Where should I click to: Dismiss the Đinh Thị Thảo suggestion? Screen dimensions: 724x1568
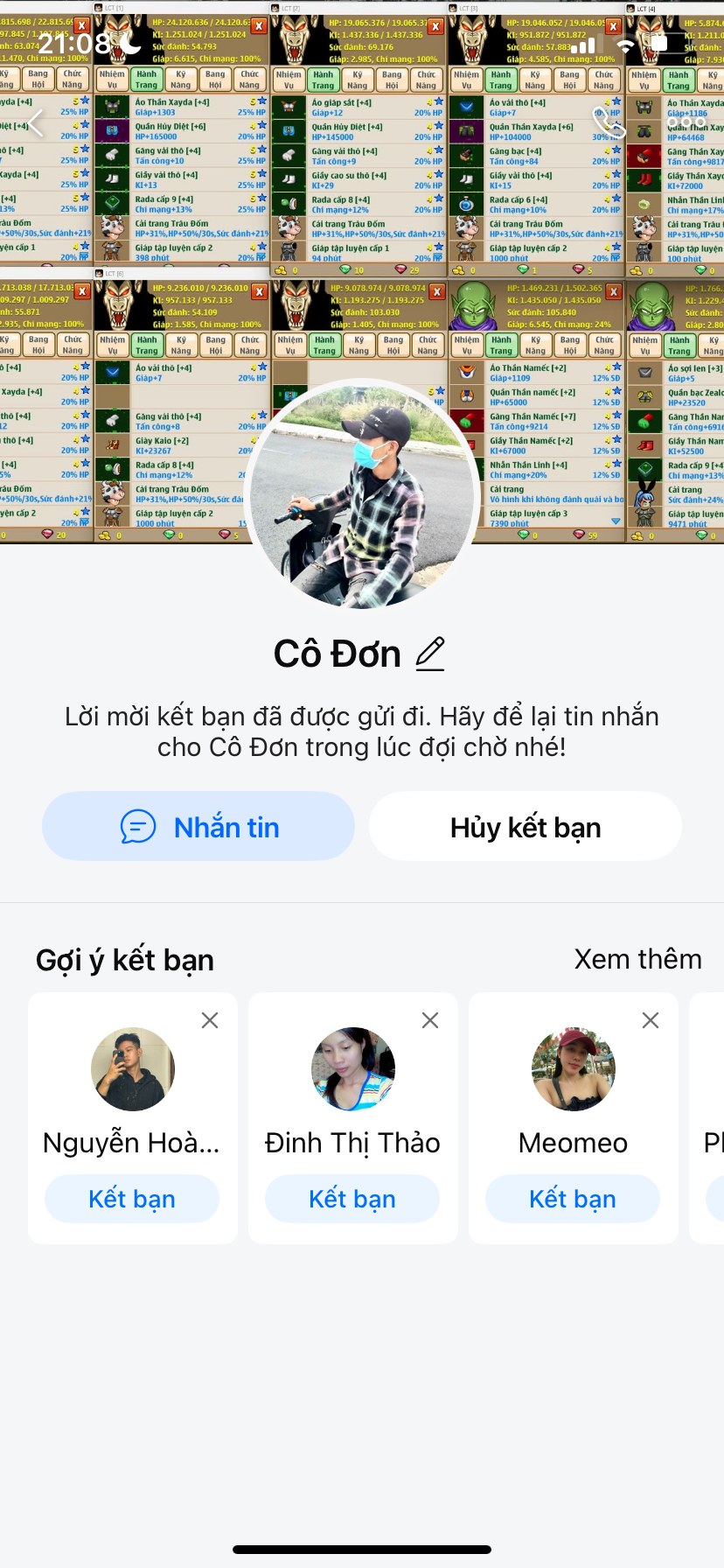[x=430, y=1020]
